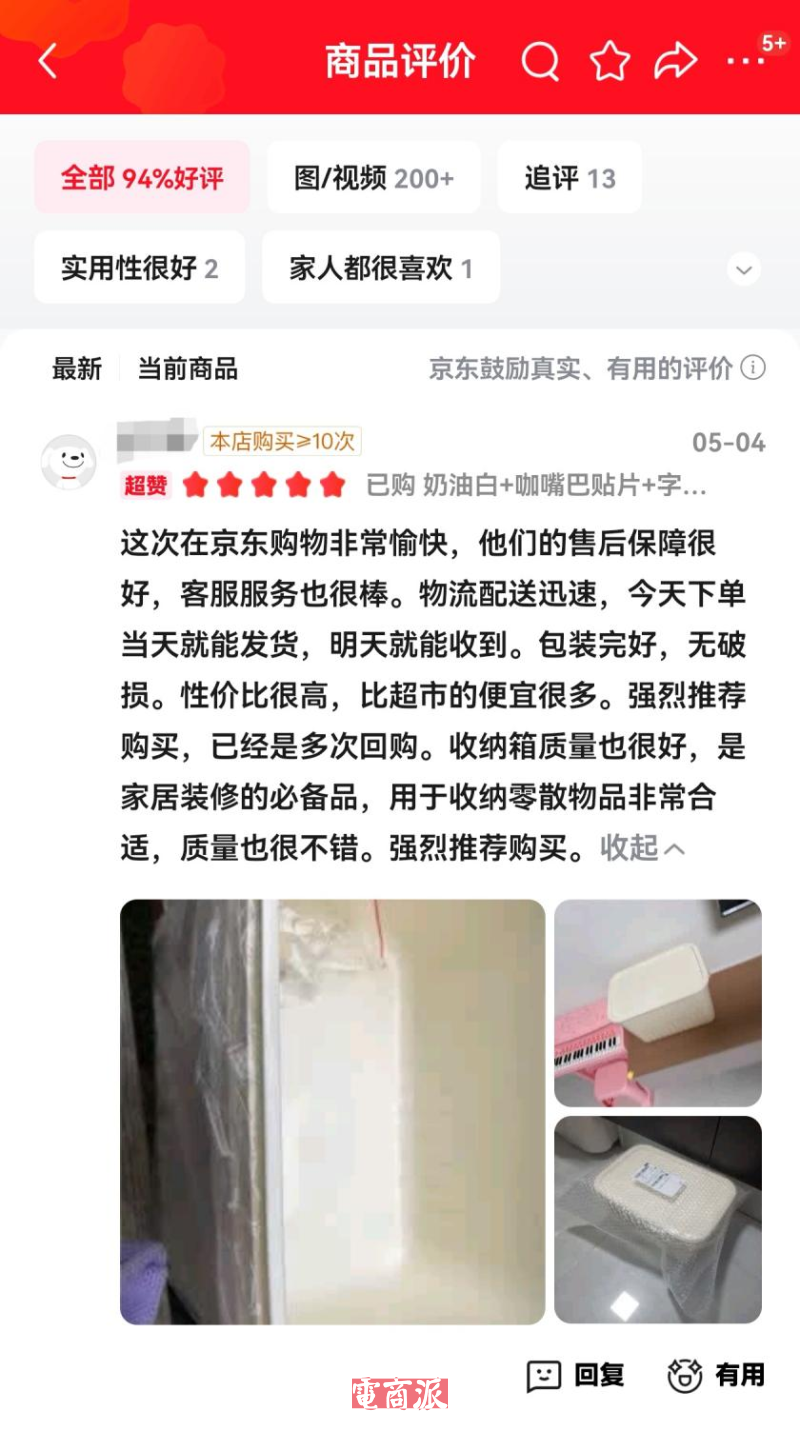
Task: Favorite this product with the star icon
Action: (609, 62)
